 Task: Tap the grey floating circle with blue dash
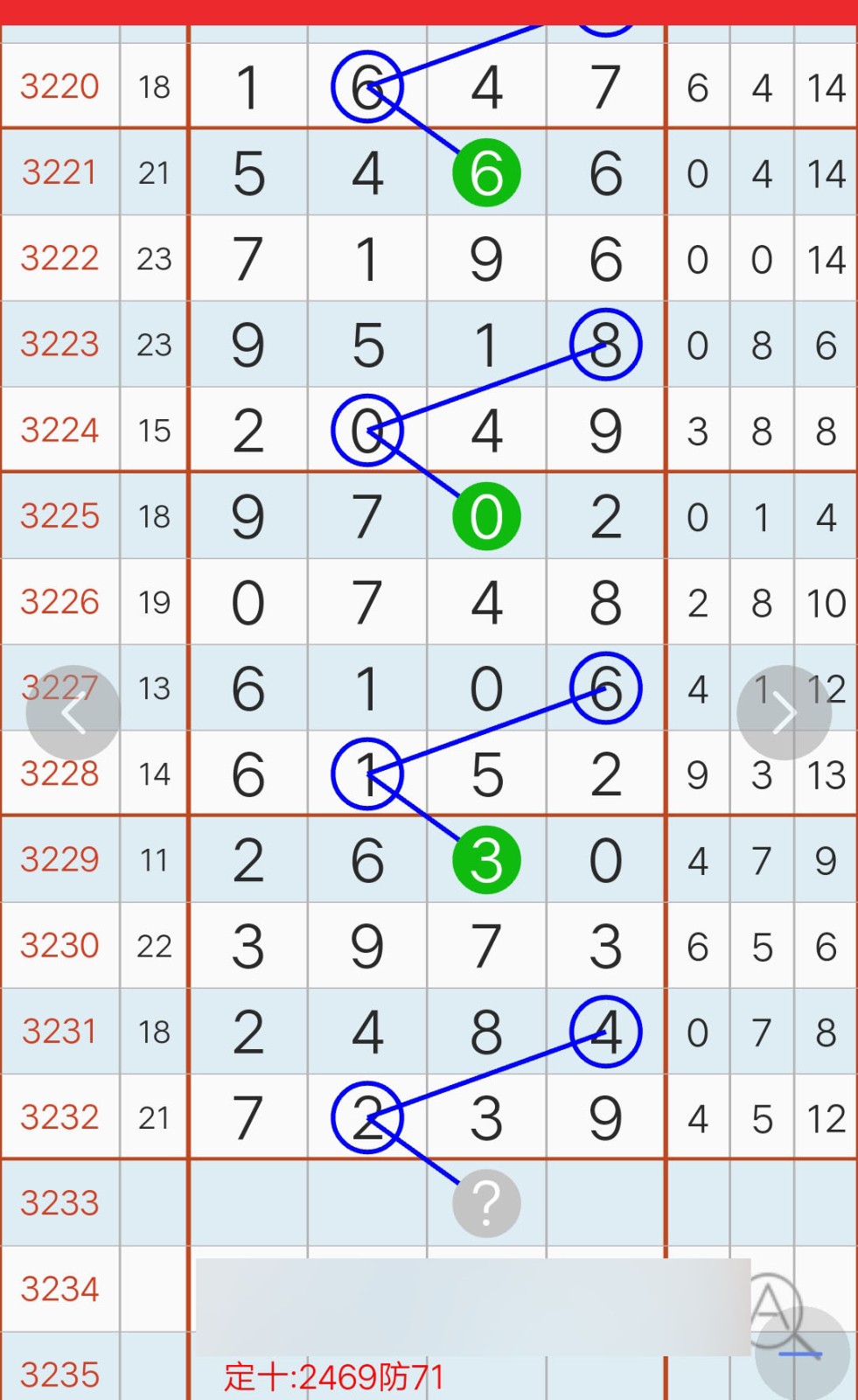tap(802, 1354)
